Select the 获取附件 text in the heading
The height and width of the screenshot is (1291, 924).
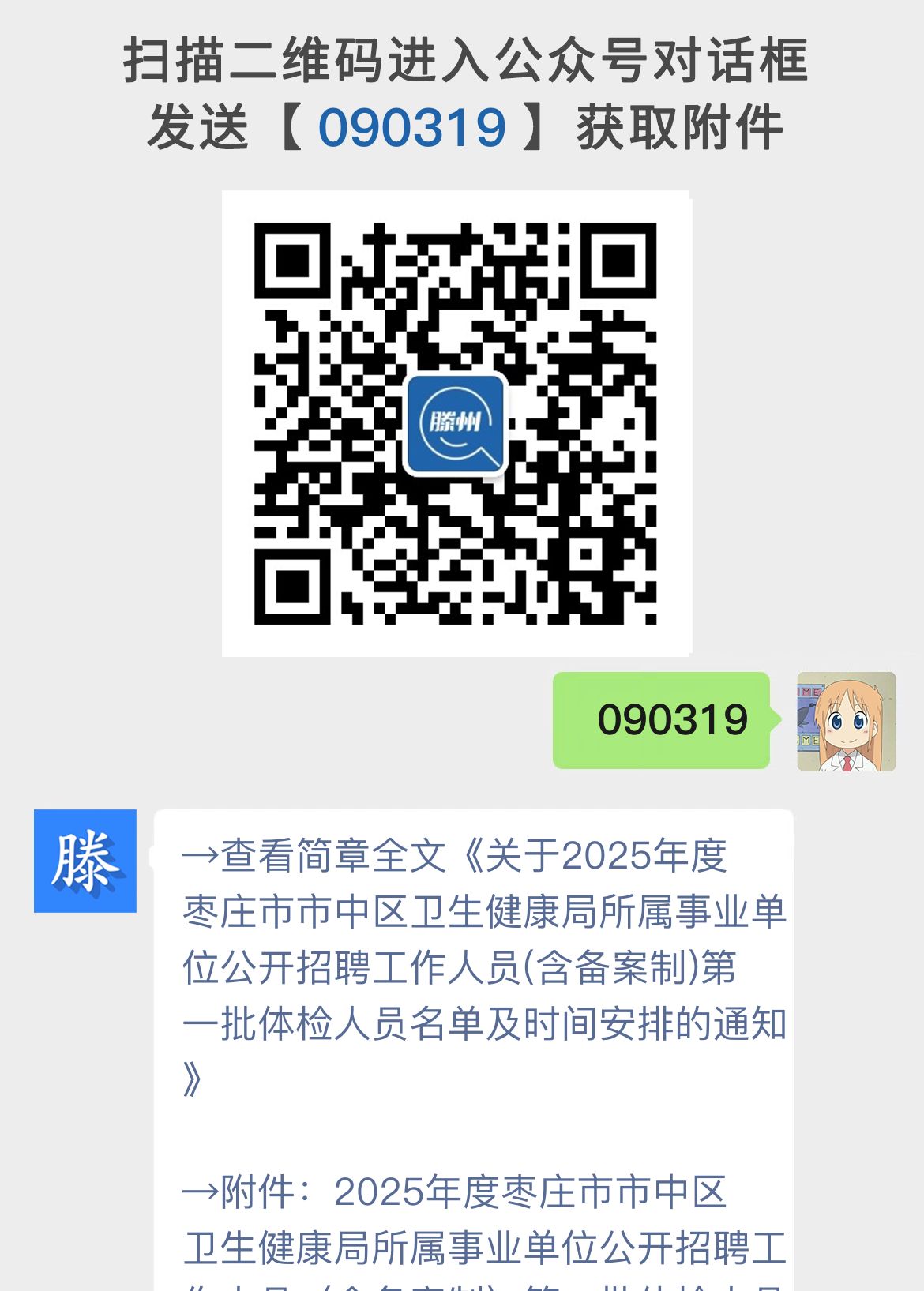coord(685,126)
